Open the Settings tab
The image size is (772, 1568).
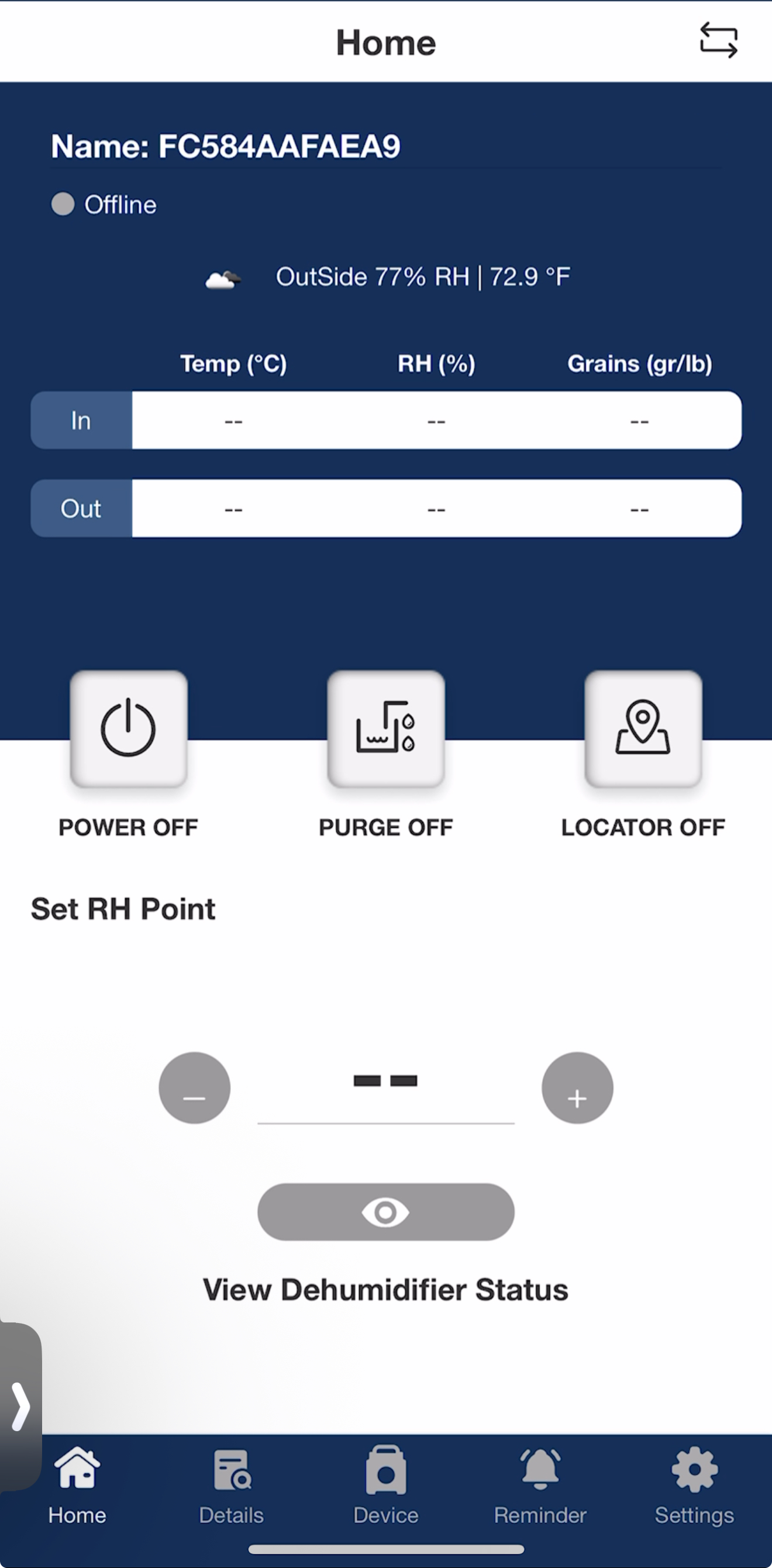click(x=695, y=1485)
